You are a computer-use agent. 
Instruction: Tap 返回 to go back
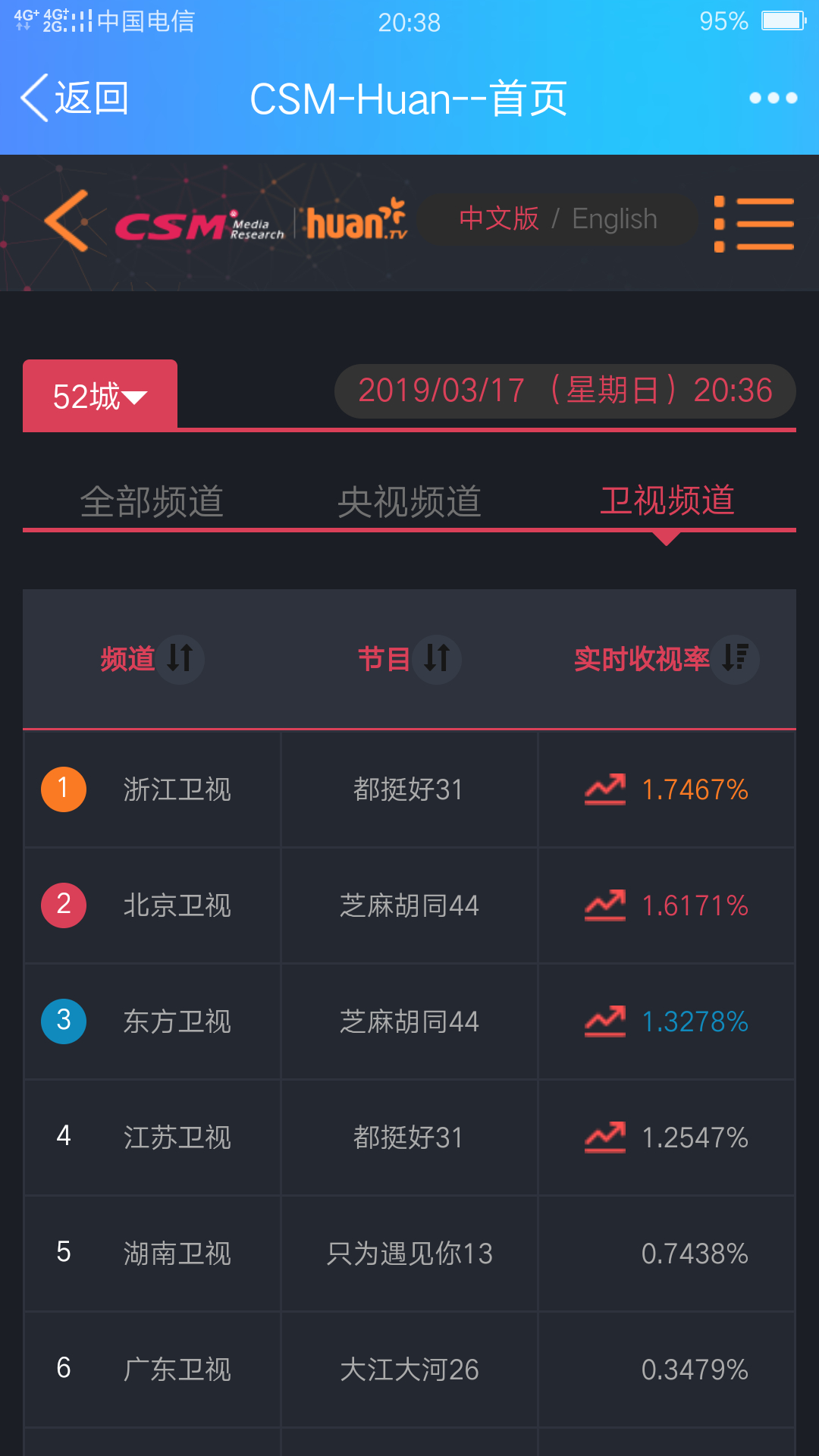74,99
